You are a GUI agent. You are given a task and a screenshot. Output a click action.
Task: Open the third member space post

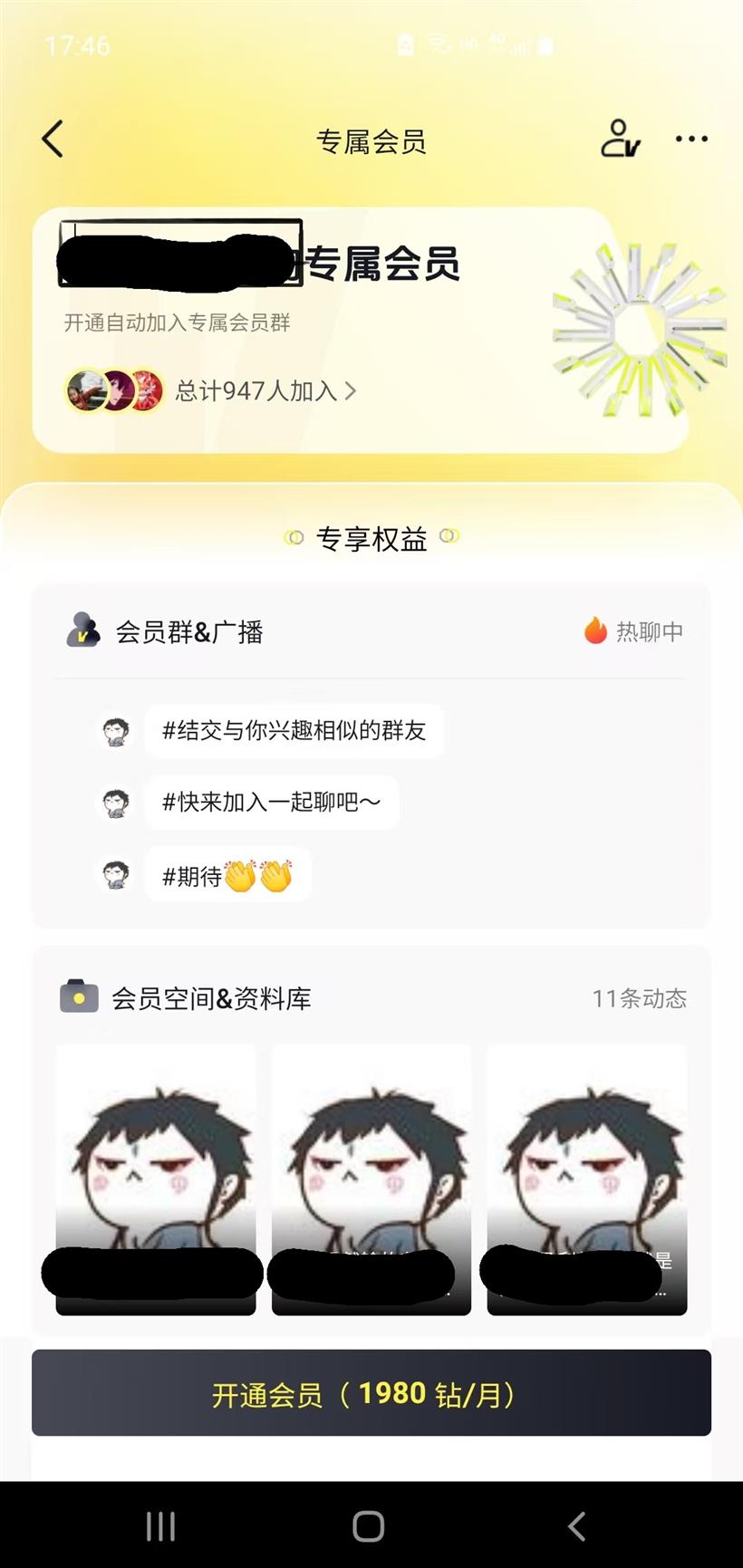pyautogui.click(x=587, y=1178)
